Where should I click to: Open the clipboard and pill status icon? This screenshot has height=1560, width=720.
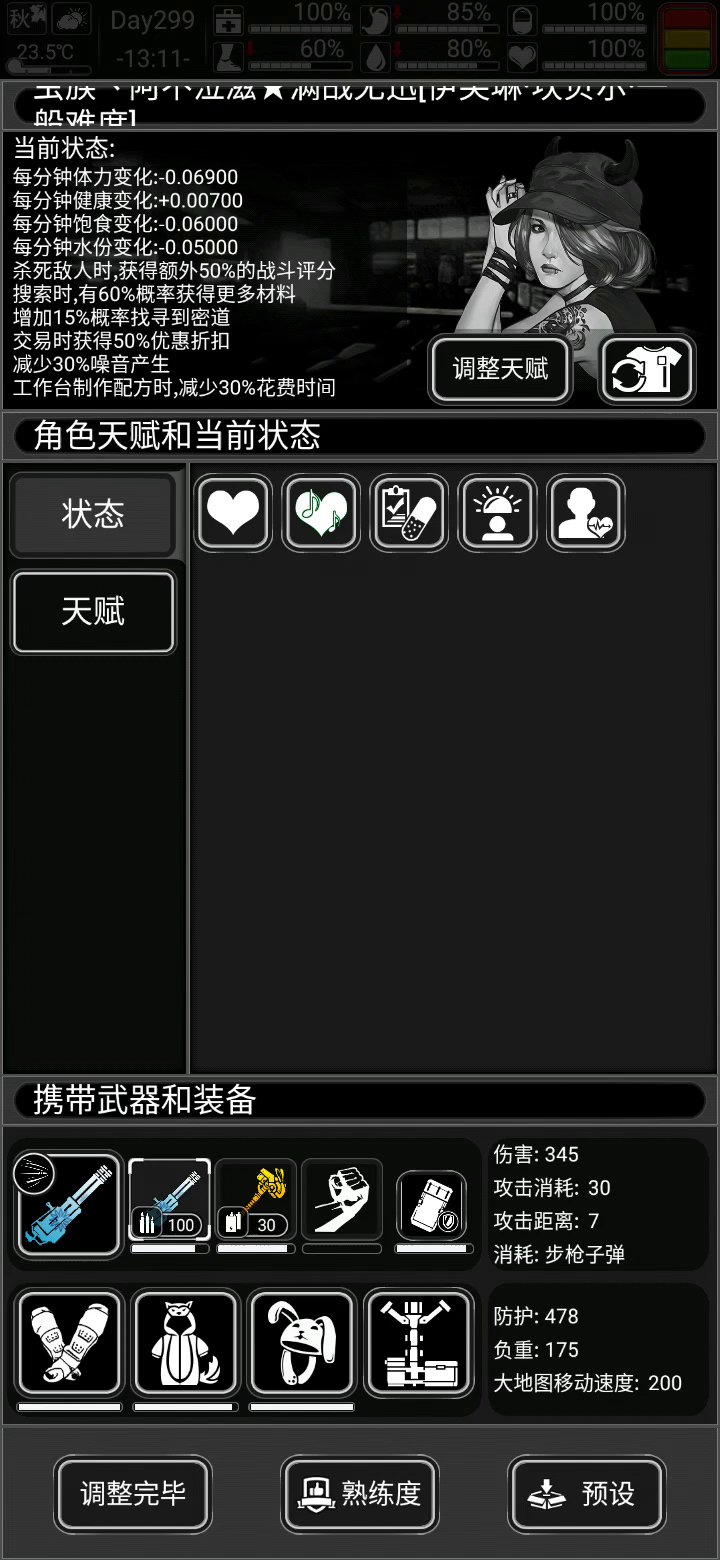coord(409,512)
